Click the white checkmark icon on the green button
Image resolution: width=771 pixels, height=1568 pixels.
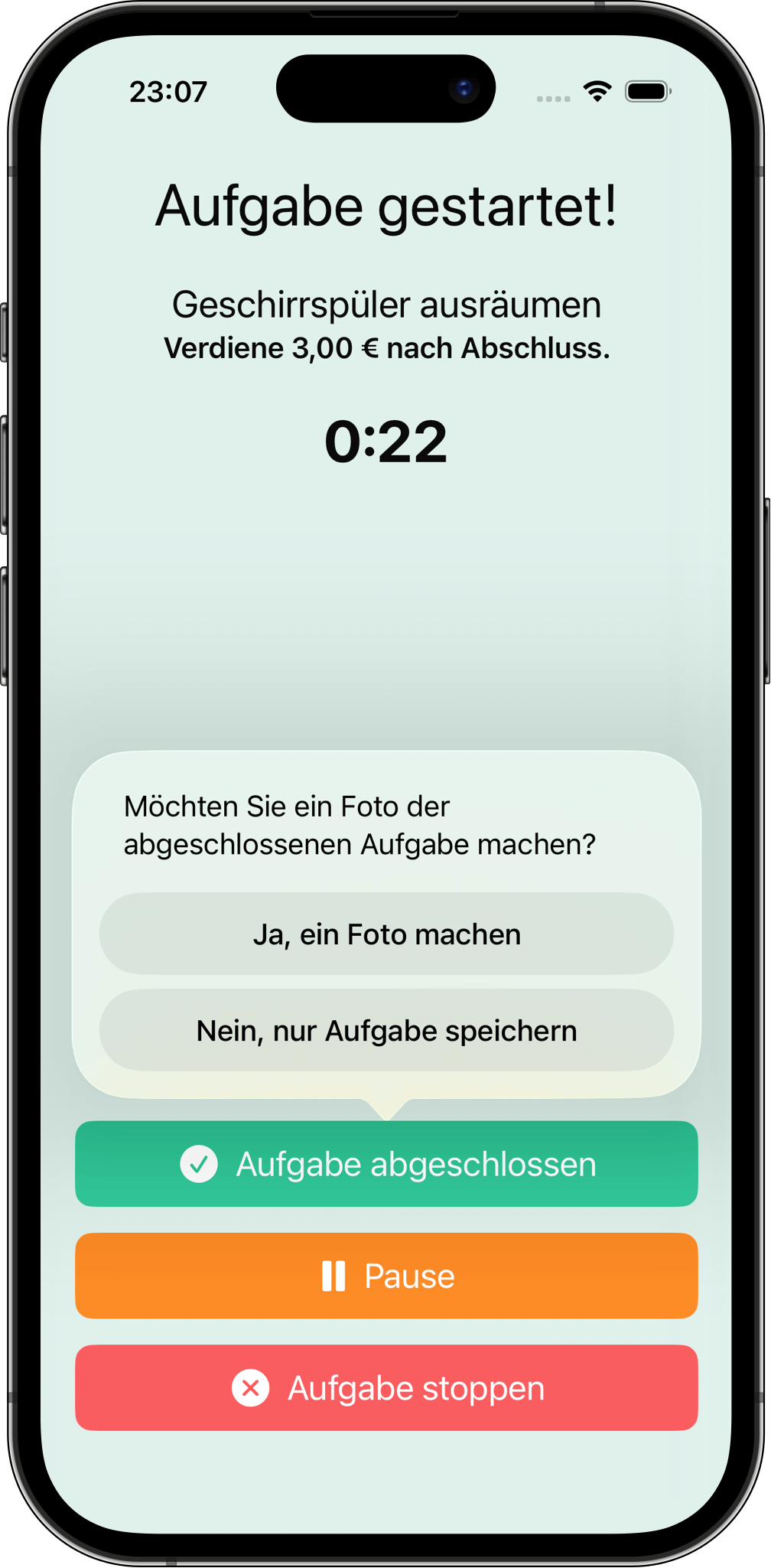click(199, 1164)
